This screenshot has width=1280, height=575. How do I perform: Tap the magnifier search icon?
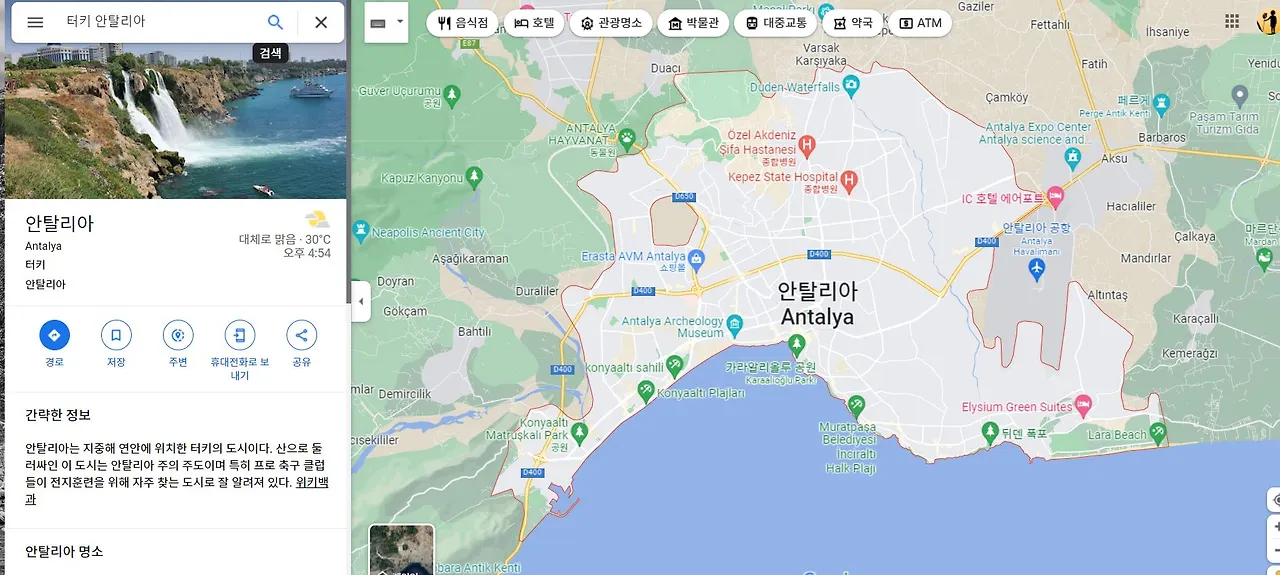pos(275,22)
